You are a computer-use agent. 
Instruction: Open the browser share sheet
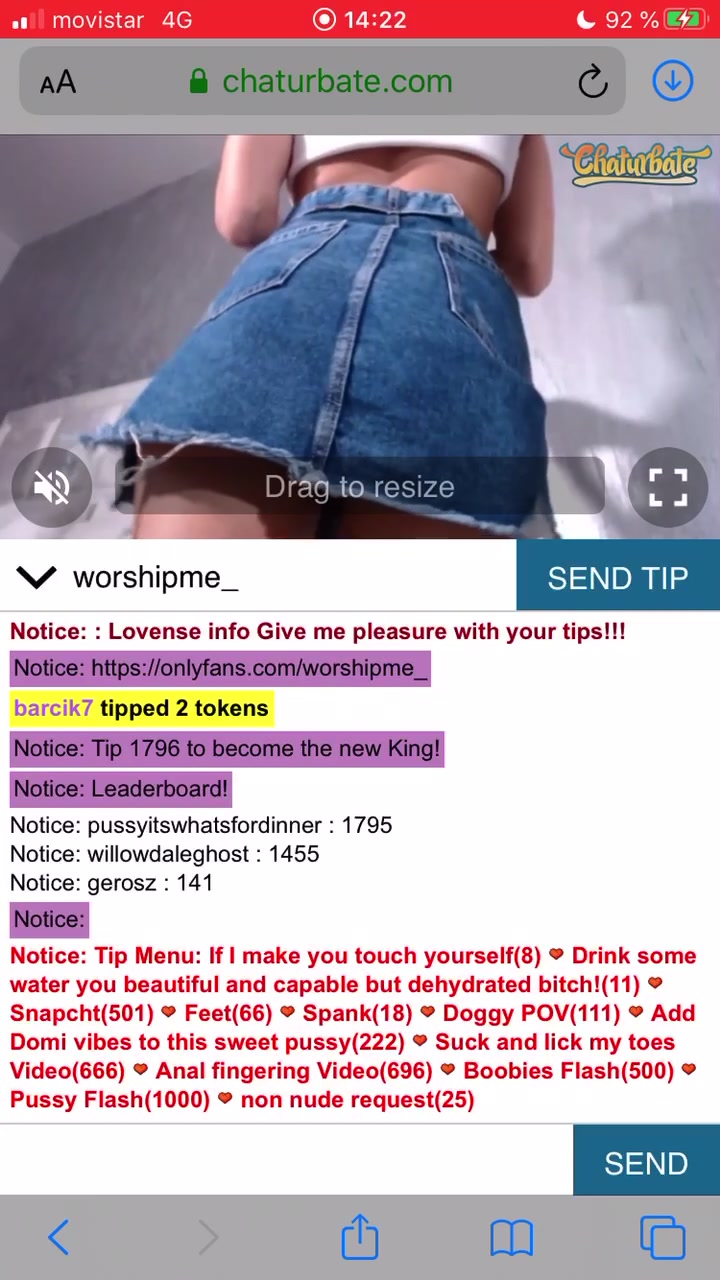360,1238
